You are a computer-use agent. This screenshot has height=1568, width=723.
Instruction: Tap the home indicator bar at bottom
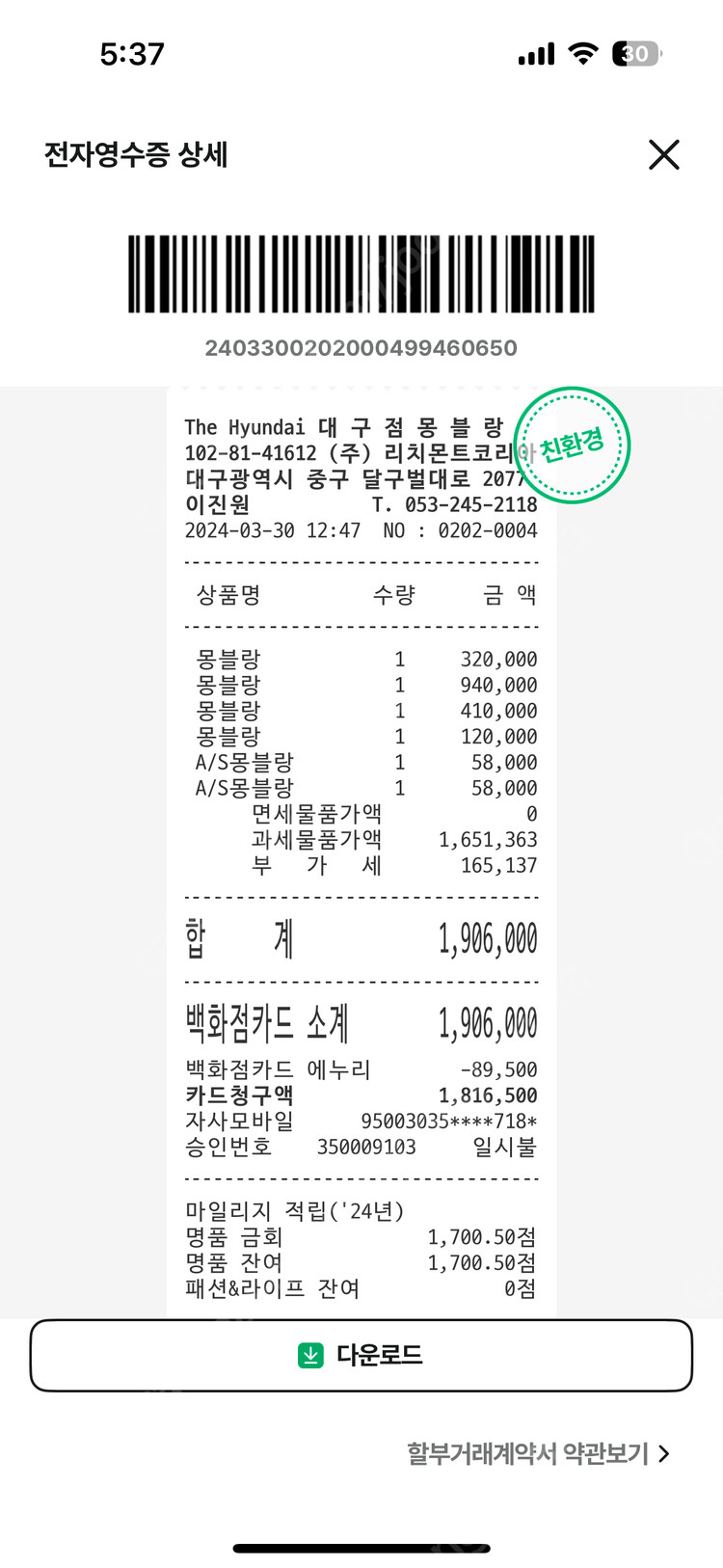click(361, 1547)
